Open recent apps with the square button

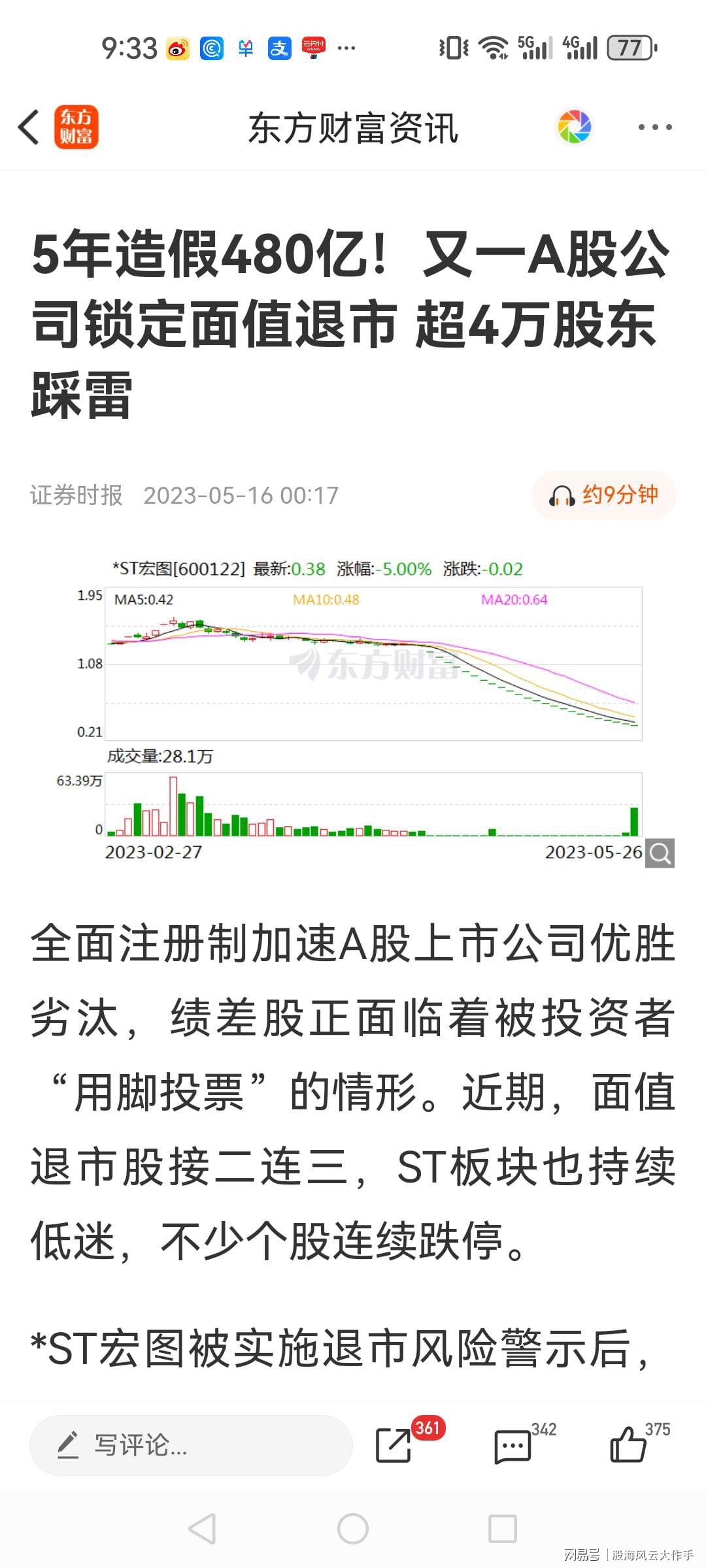503,1529
